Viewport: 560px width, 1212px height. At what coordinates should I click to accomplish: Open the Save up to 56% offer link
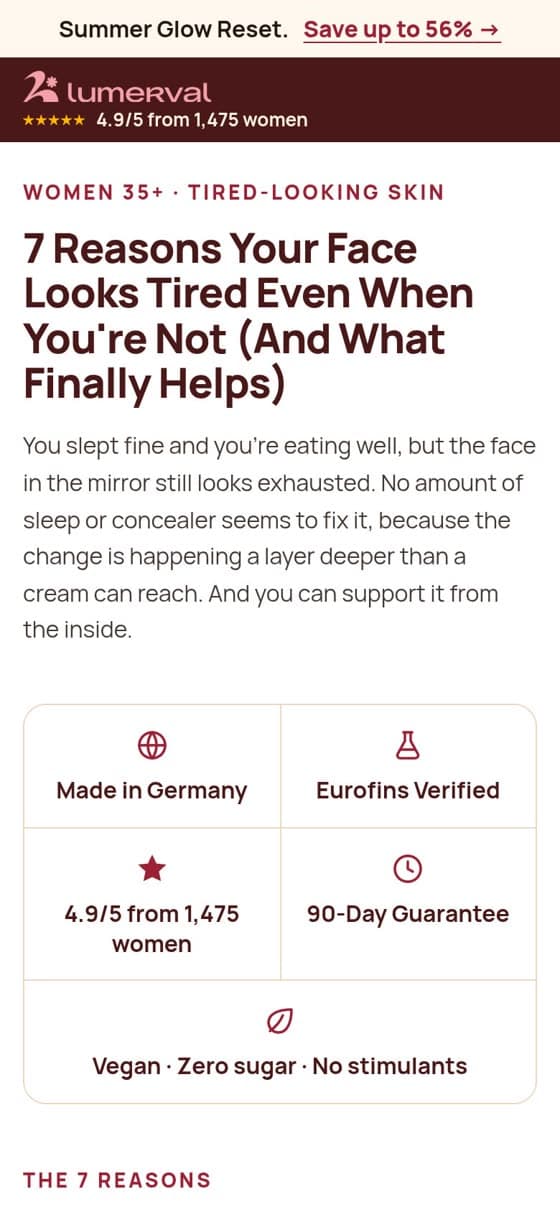402,29
